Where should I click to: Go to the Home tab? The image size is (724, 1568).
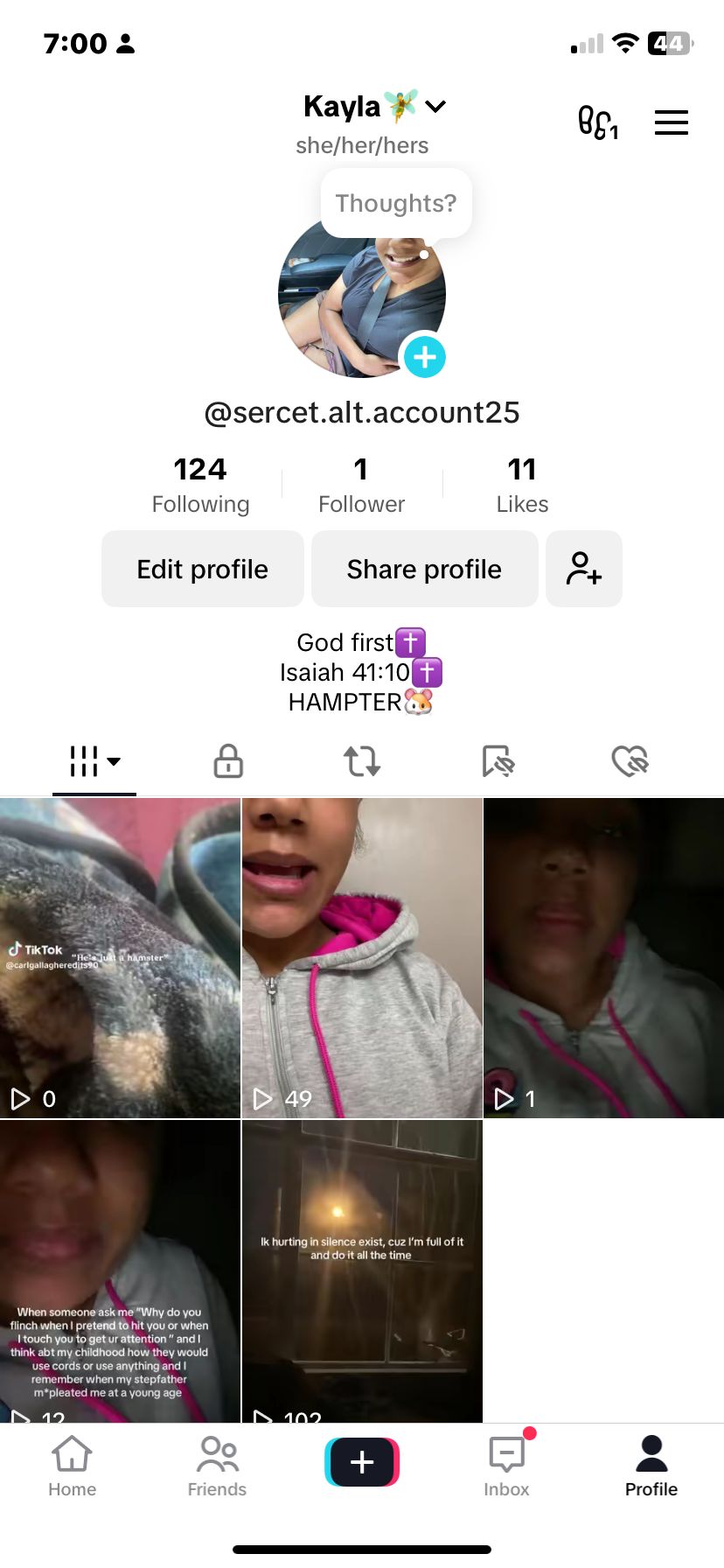73,1466
